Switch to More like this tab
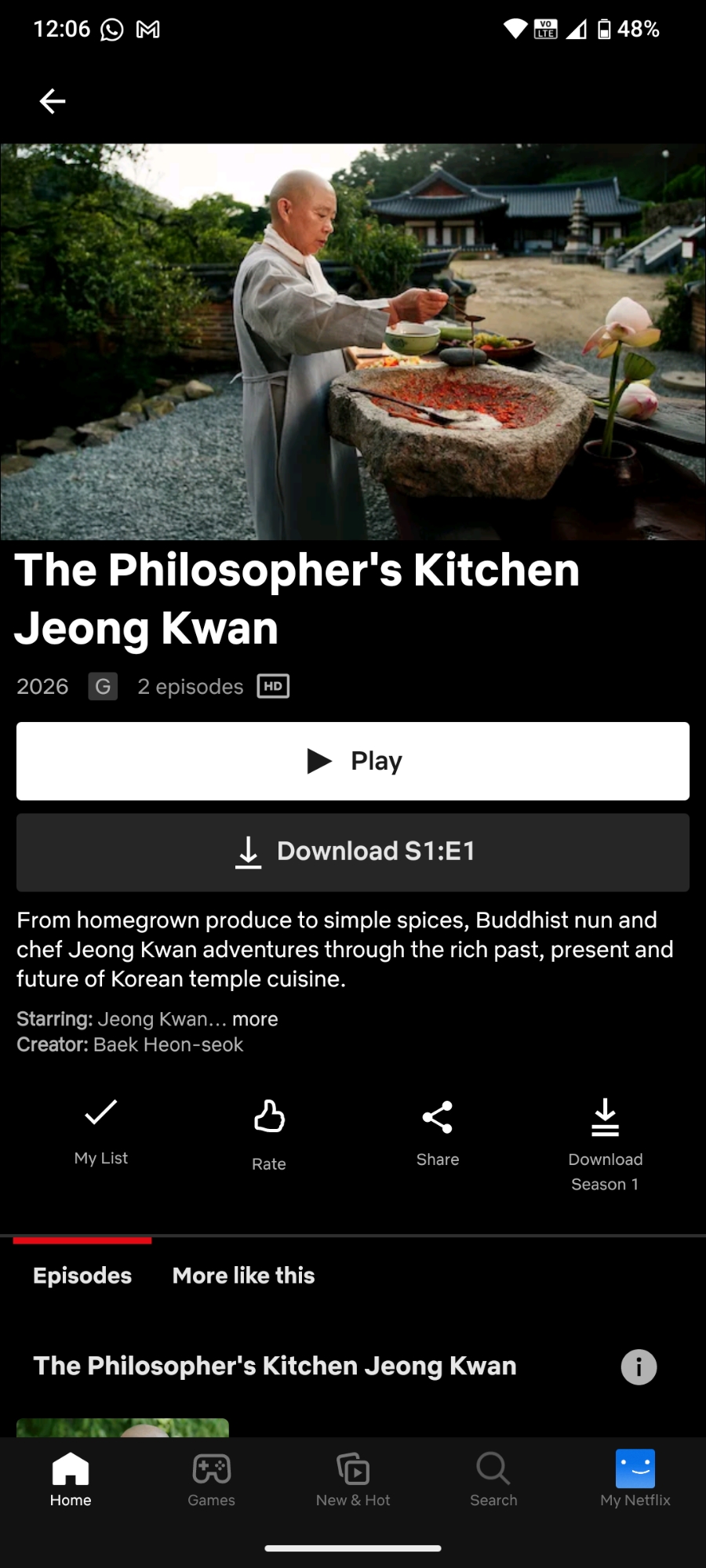706x1568 pixels. click(x=243, y=1276)
